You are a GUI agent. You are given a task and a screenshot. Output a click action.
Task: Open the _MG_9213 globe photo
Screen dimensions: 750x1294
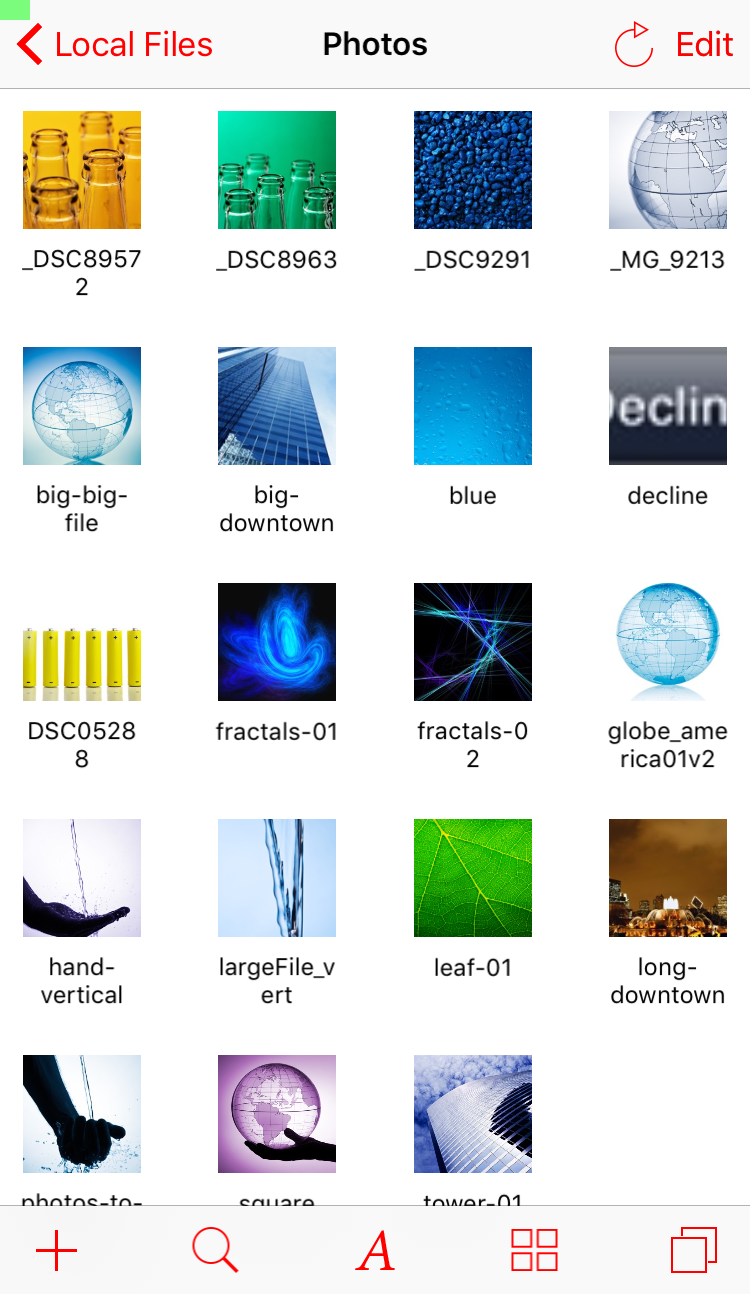click(x=668, y=170)
